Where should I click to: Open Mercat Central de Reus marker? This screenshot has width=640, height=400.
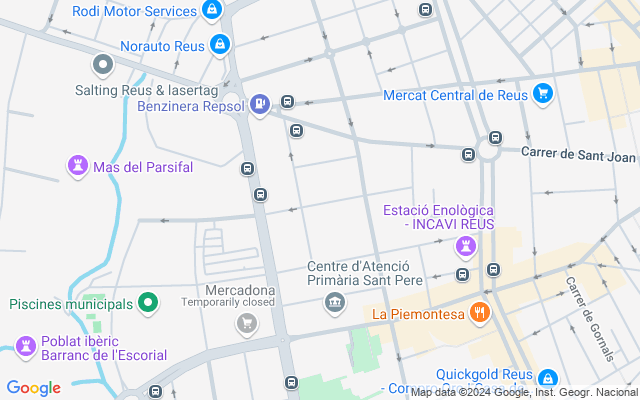[543, 94]
